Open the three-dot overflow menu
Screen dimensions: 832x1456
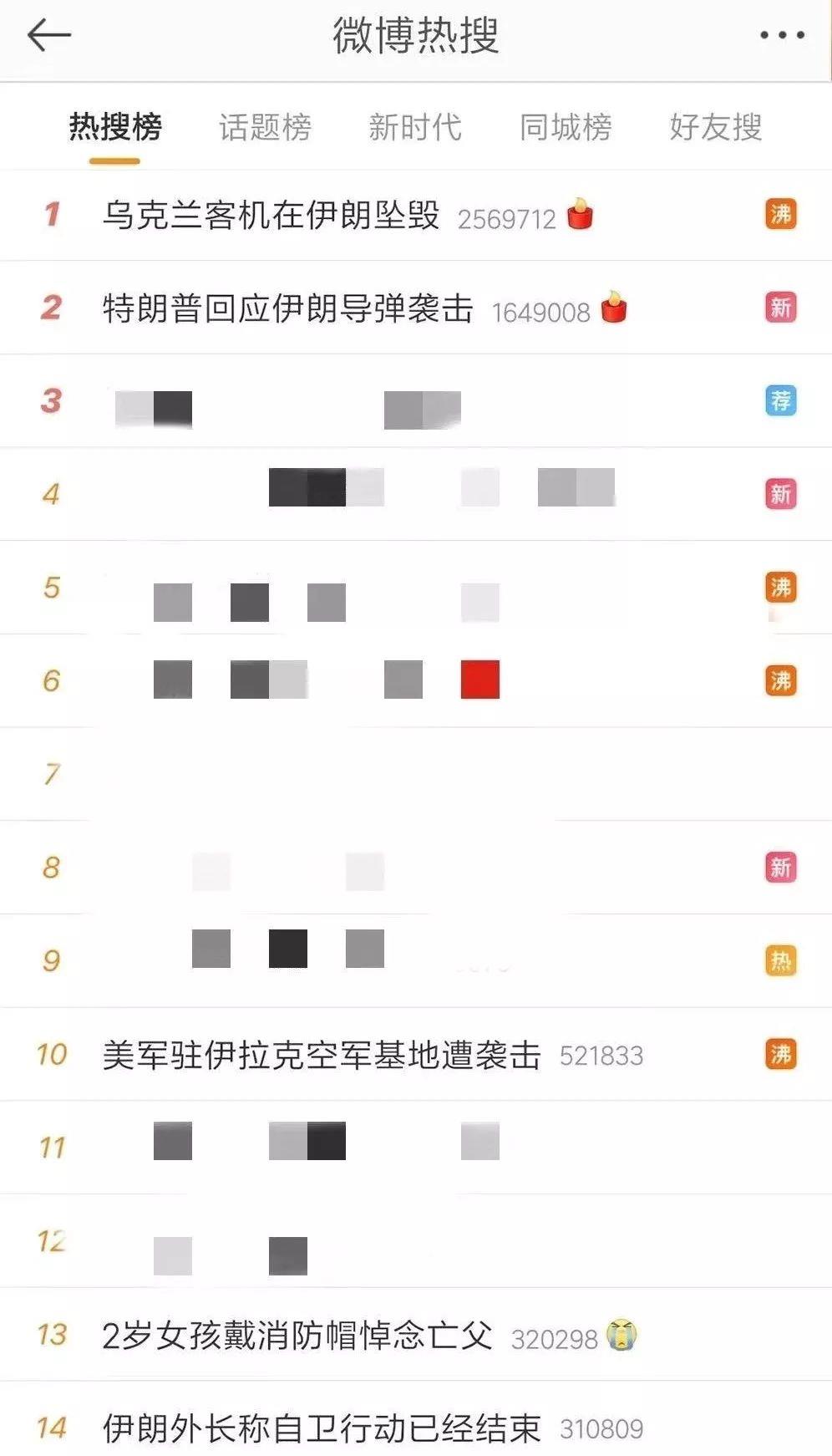[782, 36]
